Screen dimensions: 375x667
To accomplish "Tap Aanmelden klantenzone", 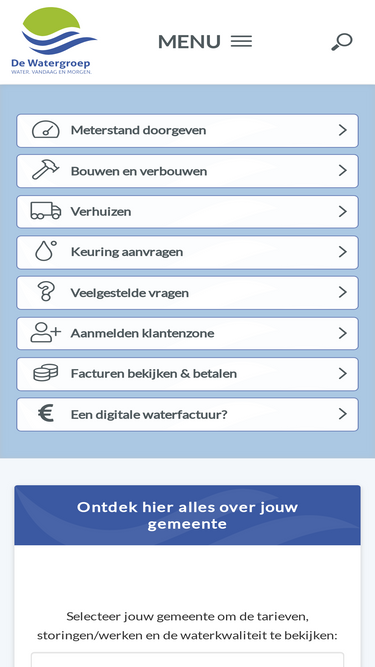I will [188, 333].
